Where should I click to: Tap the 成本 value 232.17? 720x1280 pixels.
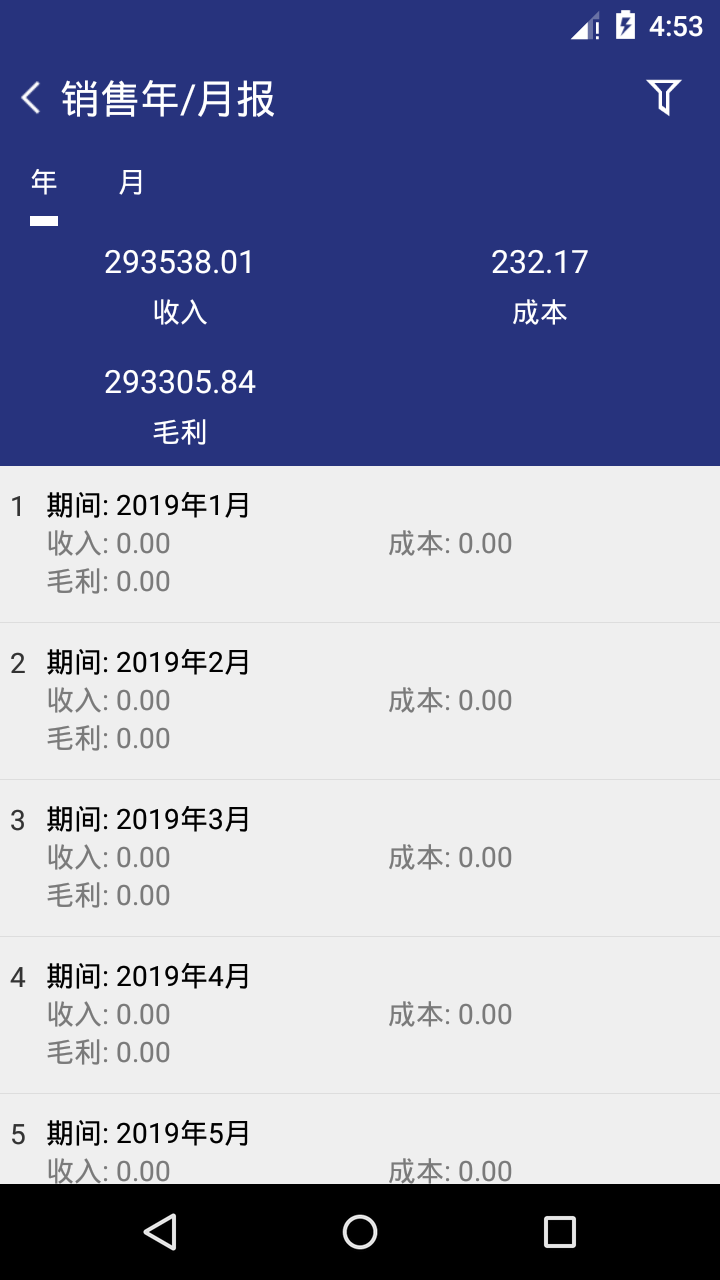coord(541,262)
